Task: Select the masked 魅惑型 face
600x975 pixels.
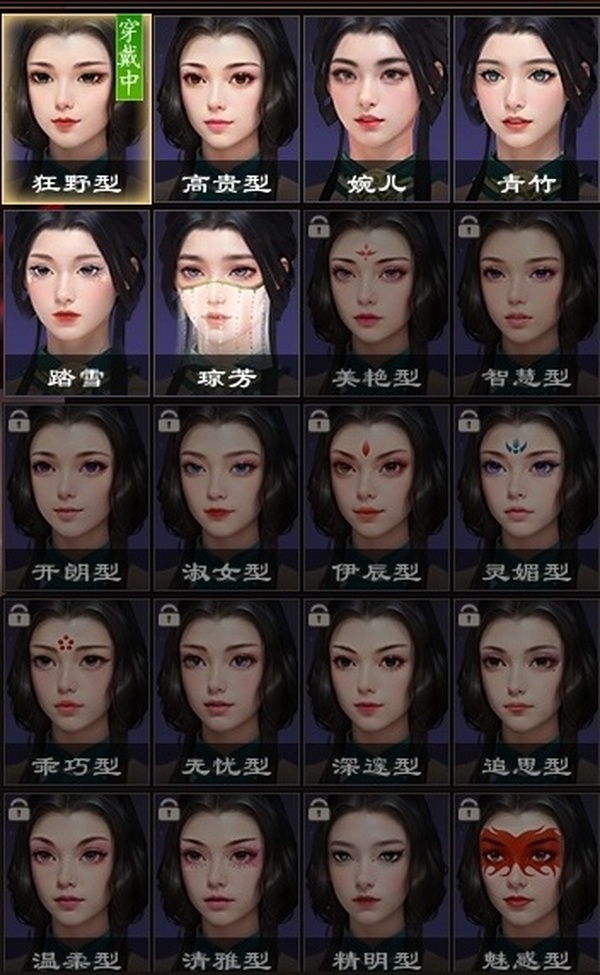Action: coord(526,882)
